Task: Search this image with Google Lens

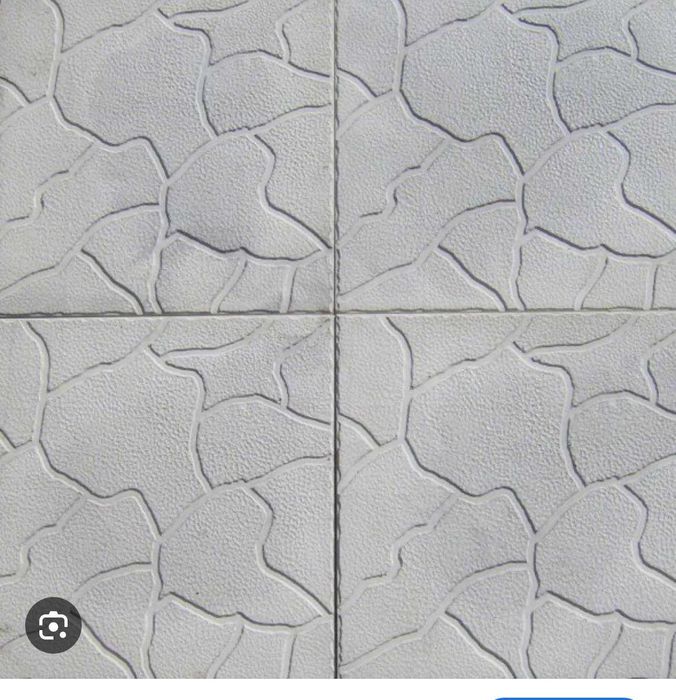Action: pyautogui.click(x=53, y=626)
